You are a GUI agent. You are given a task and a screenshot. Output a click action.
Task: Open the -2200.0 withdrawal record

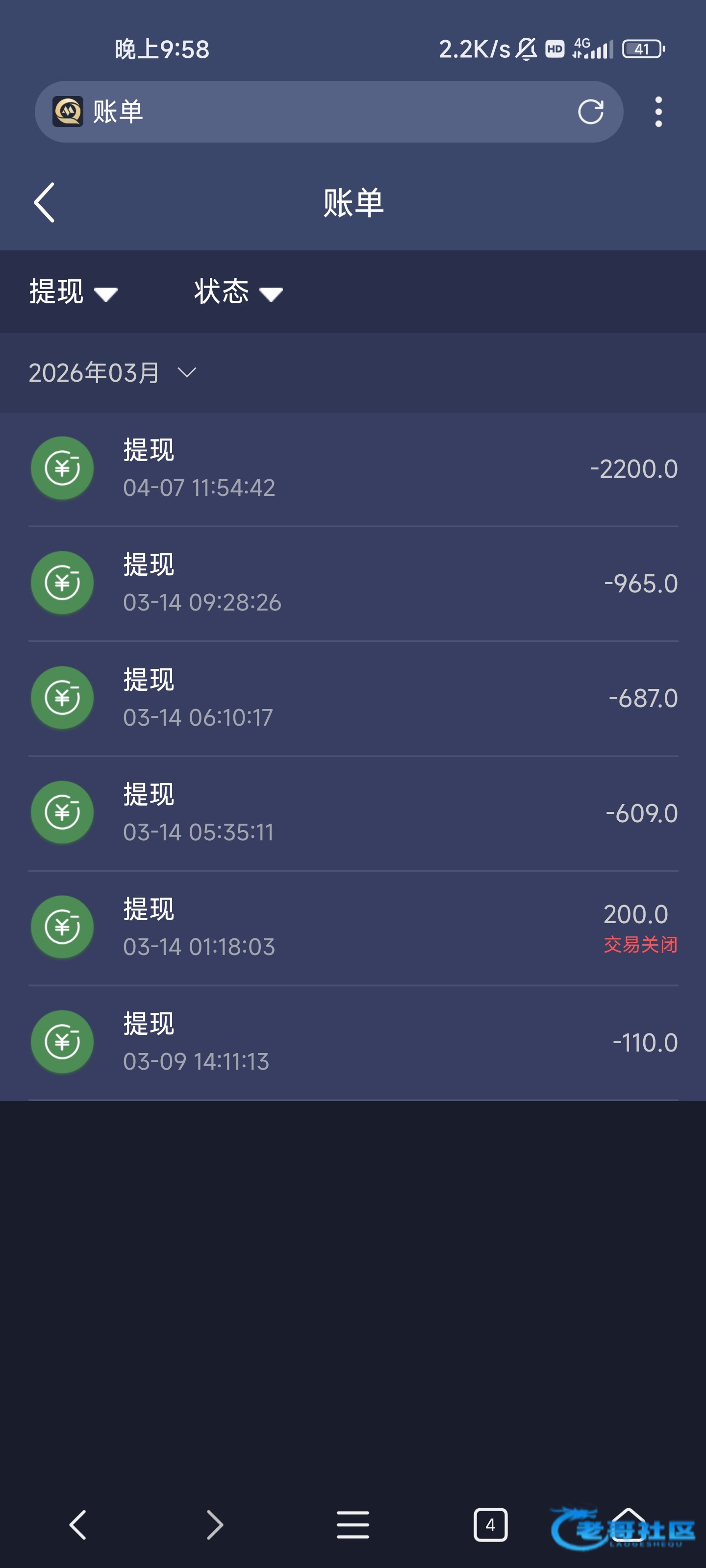click(x=353, y=469)
